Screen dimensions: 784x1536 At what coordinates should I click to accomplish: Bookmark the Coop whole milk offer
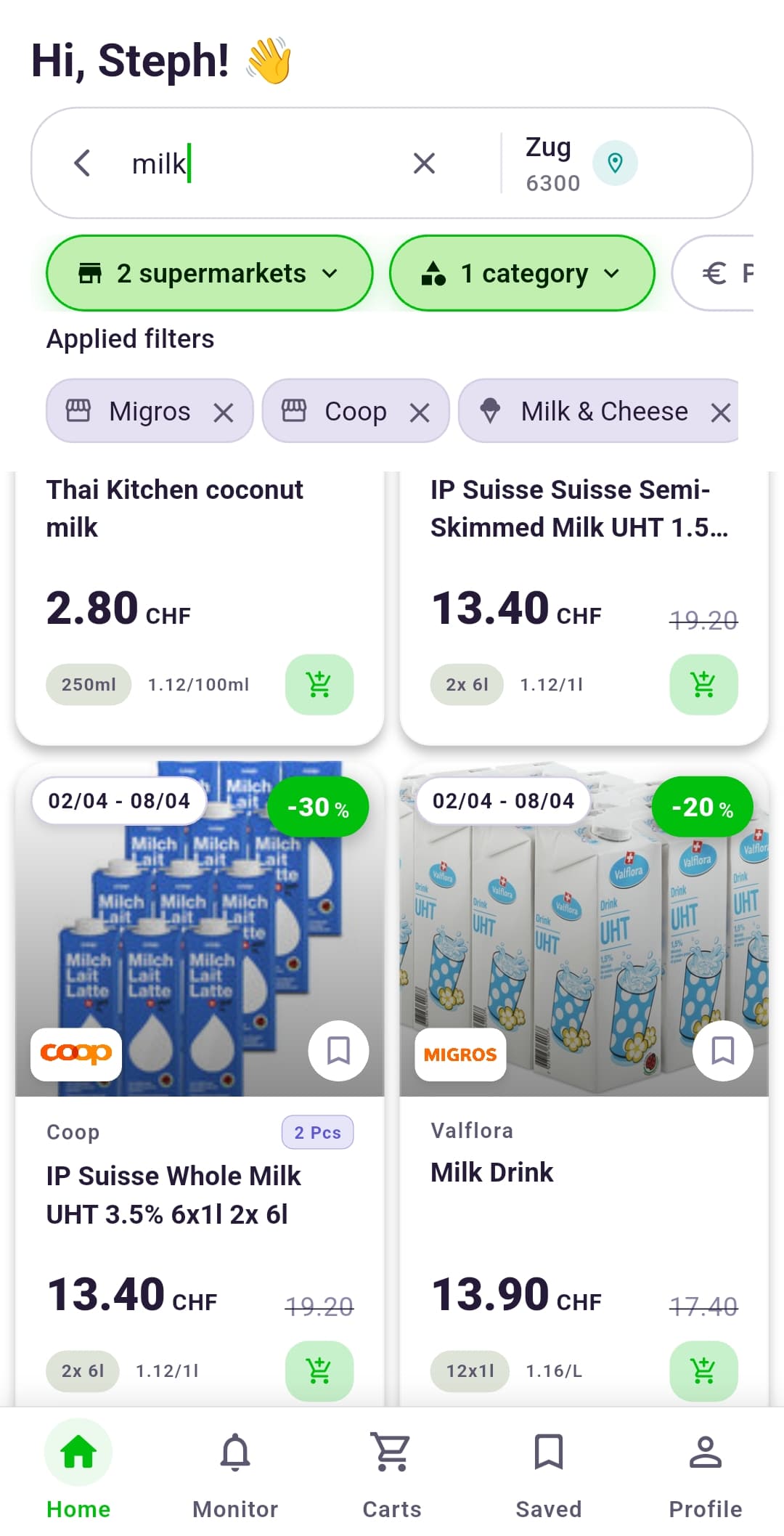click(x=337, y=1050)
